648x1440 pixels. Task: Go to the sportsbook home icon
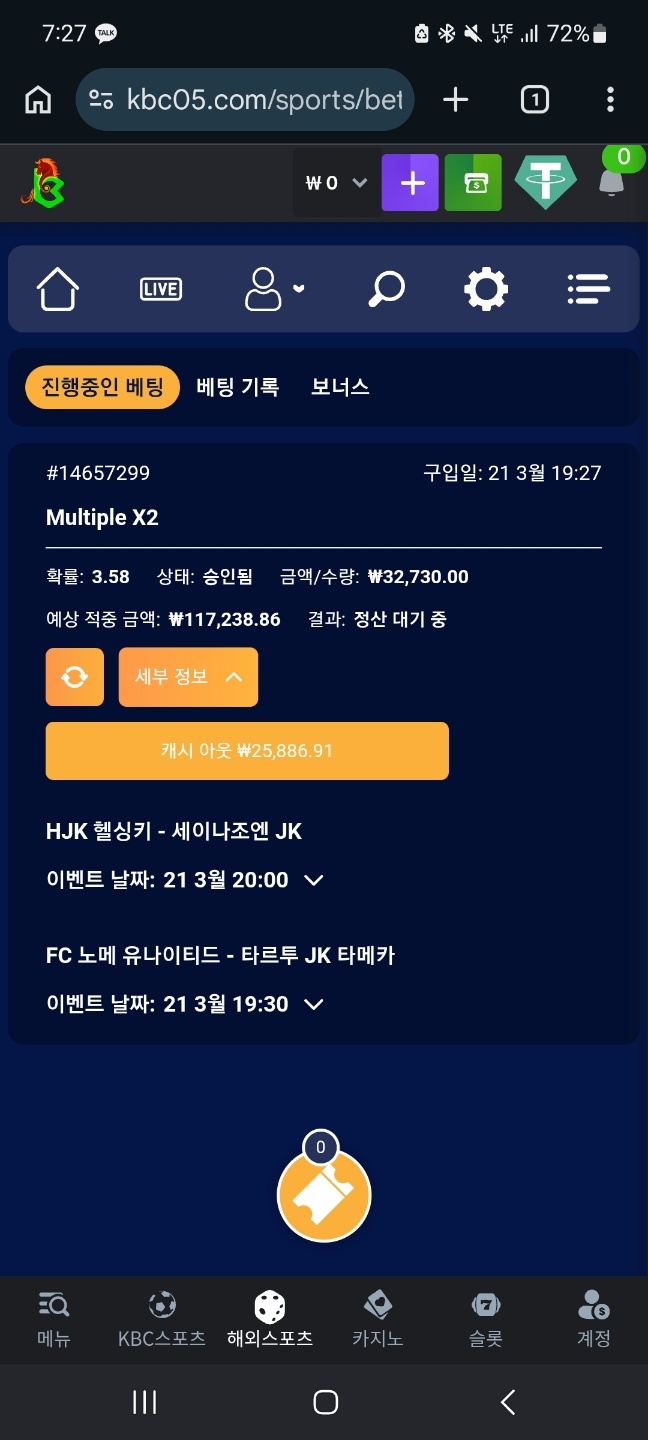(58, 289)
